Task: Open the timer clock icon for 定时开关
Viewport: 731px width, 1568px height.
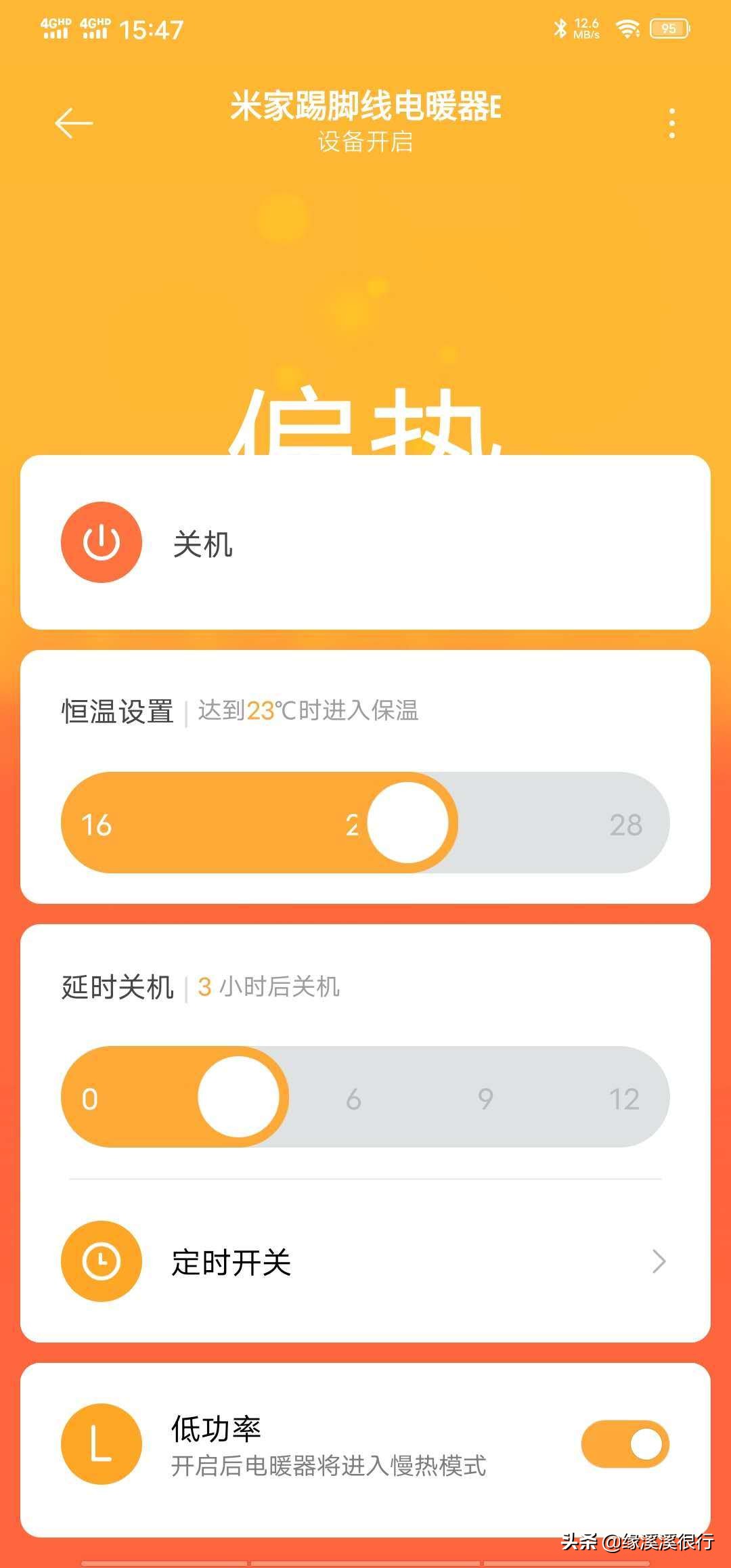Action: tap(102, 1262)
